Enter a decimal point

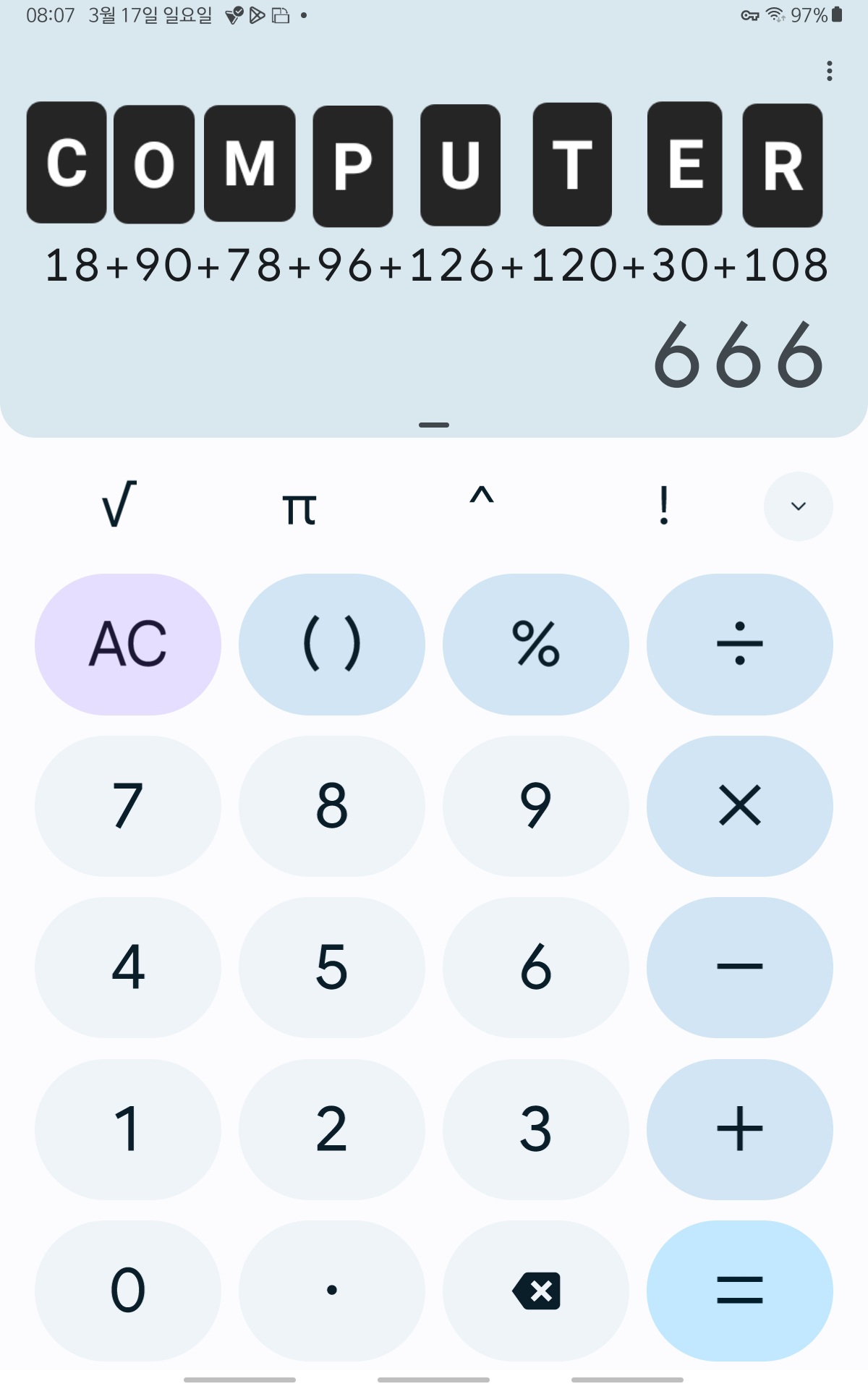332,1291
